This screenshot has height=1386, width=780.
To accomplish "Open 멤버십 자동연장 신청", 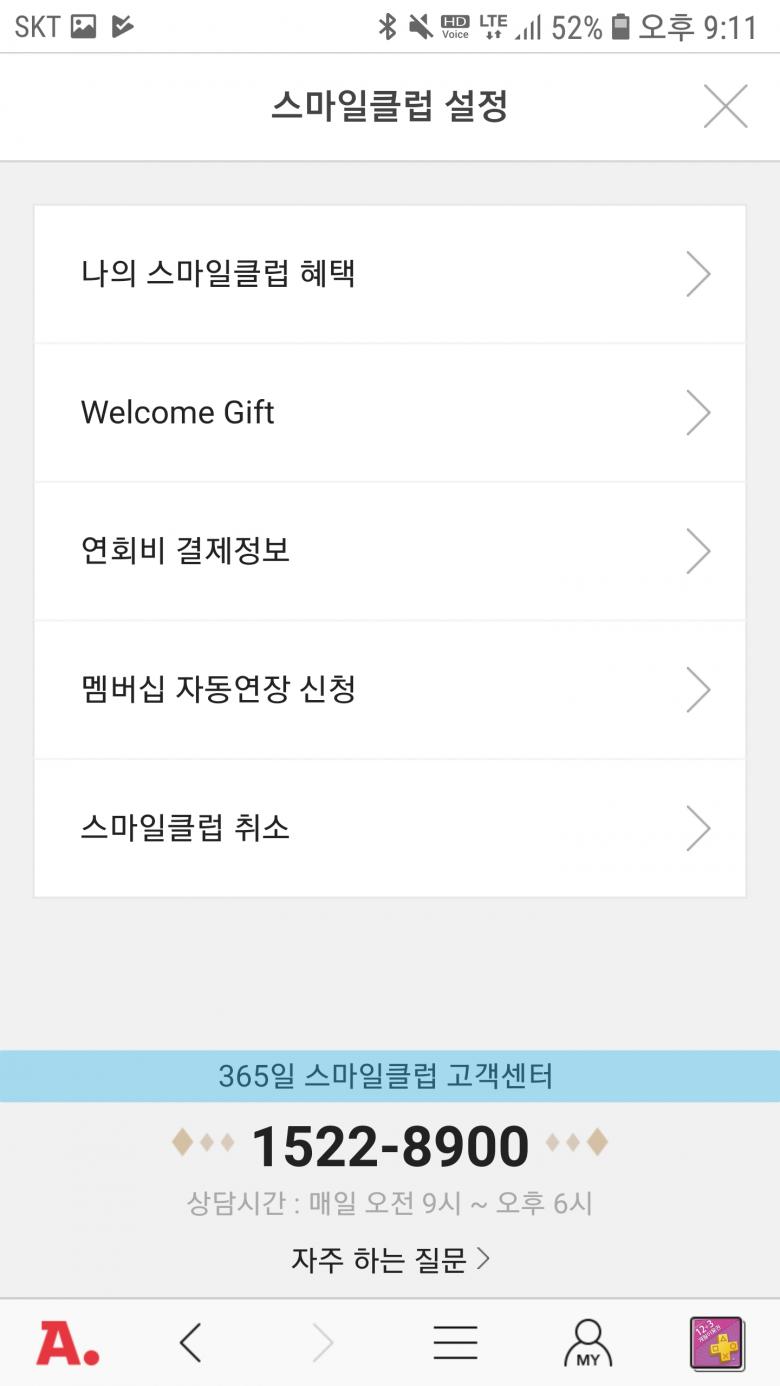I will point(390,689).
